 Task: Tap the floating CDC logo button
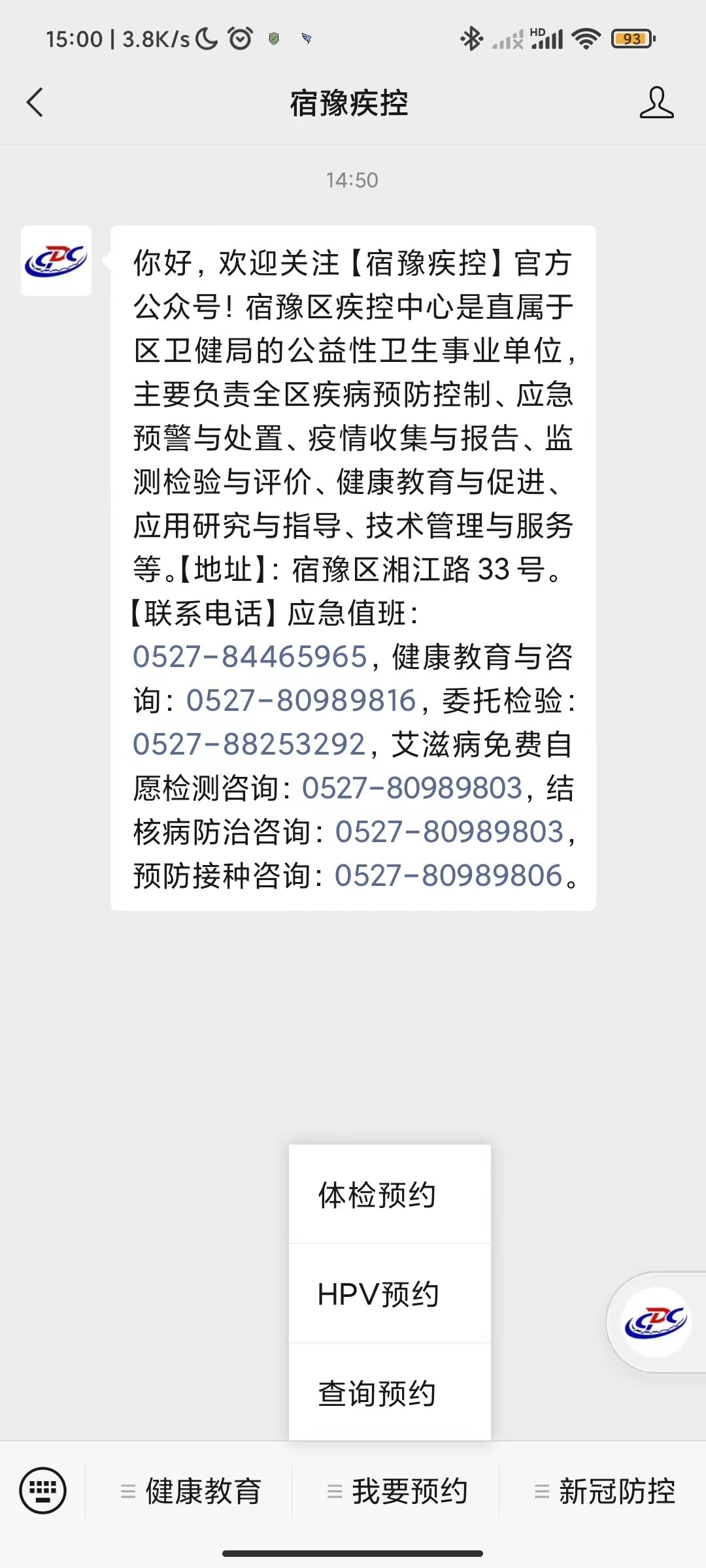pos(656,1322)
